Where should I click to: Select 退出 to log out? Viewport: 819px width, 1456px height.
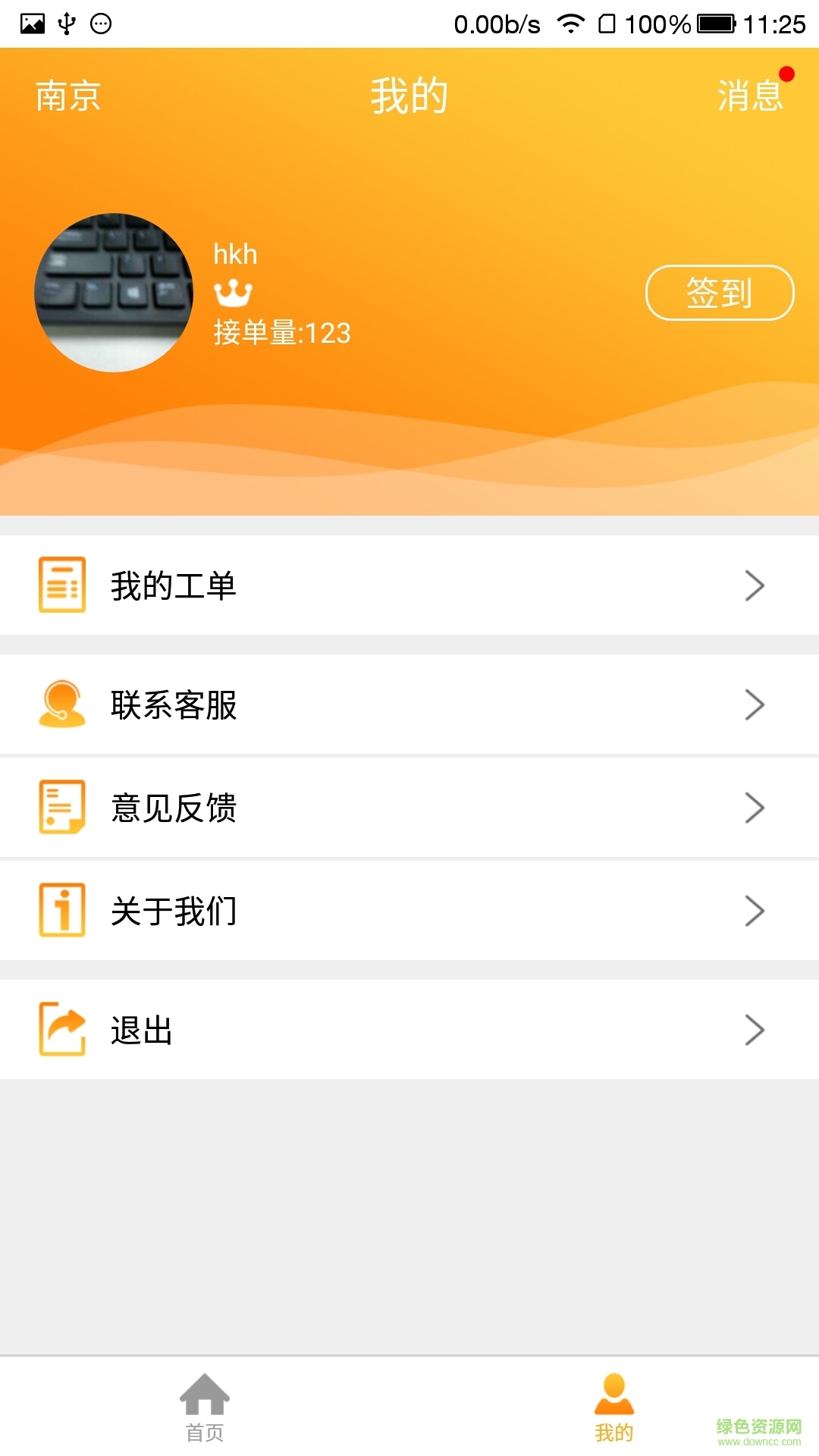pos(409,1030)
